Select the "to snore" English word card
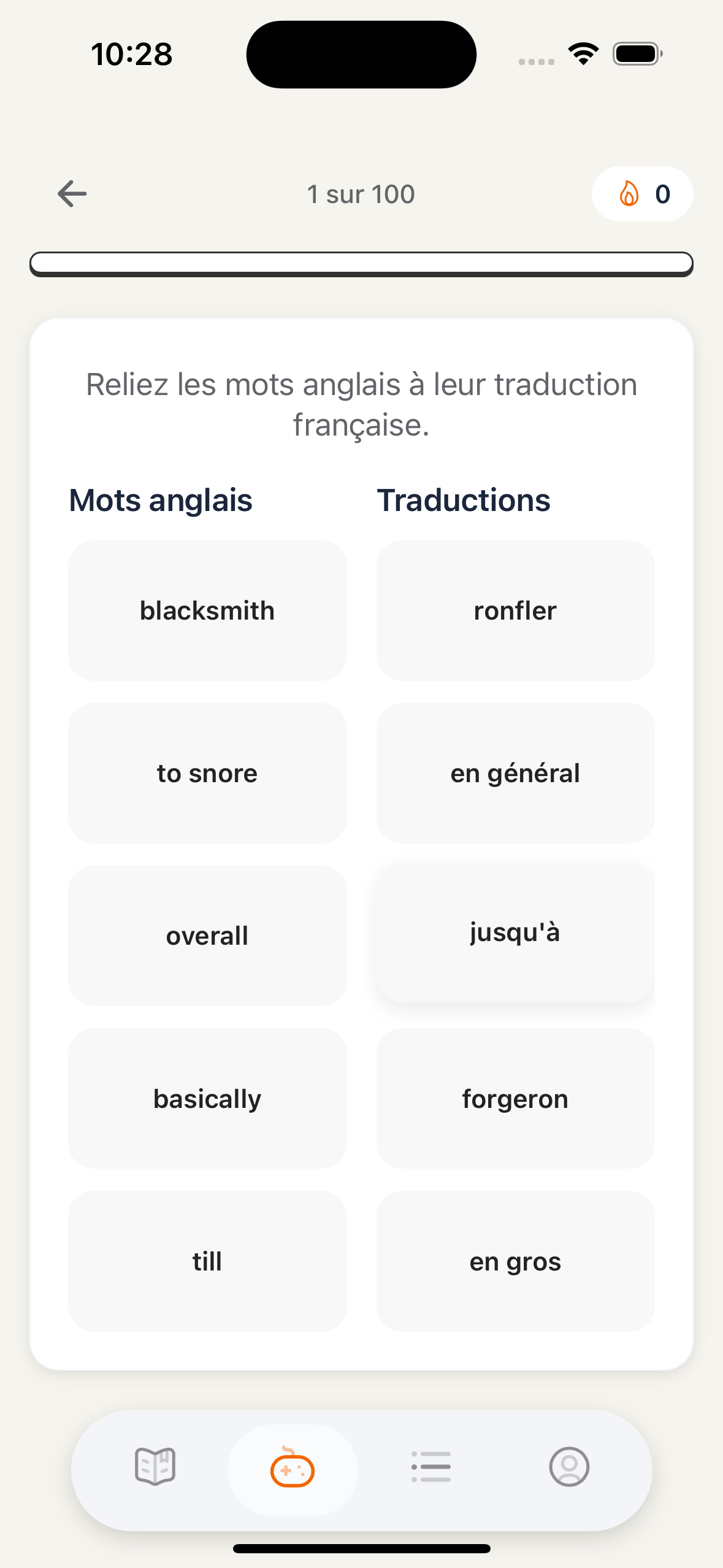723x1568 pixels. tap(207, 773)
